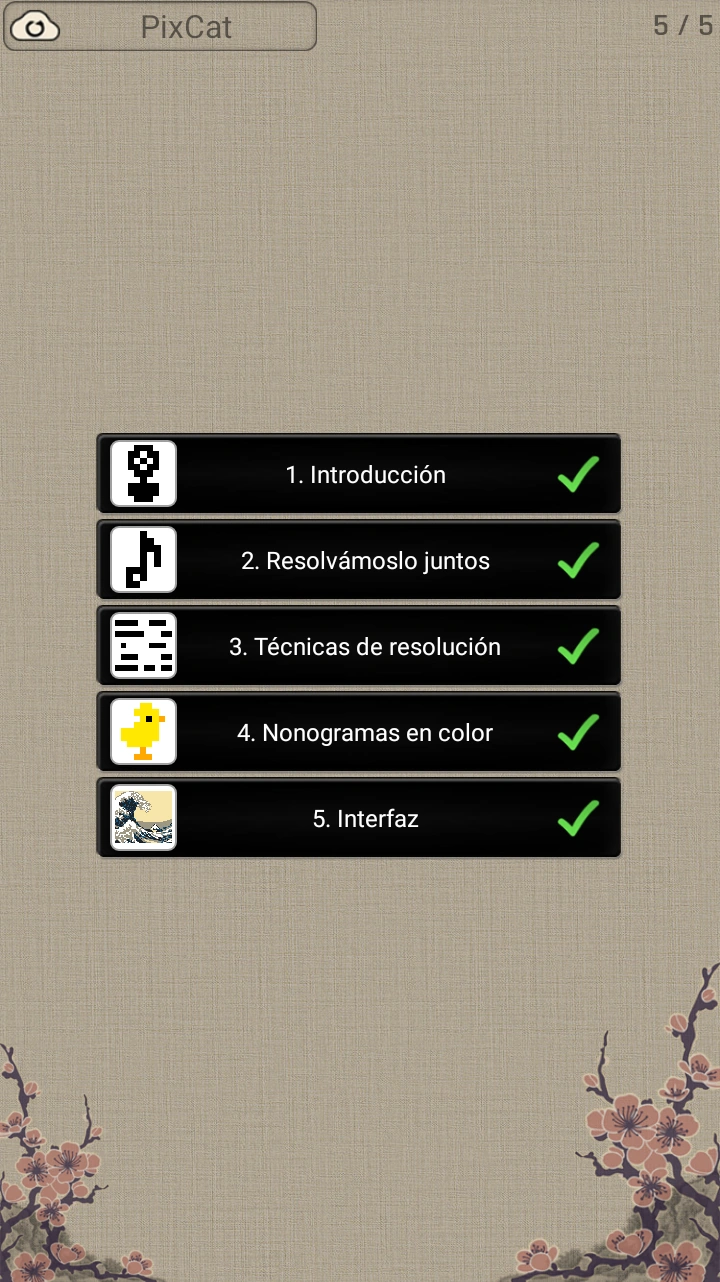Tap the PixCat button at the top
This screenshot has width=720, height=1282.
point(160,27)
